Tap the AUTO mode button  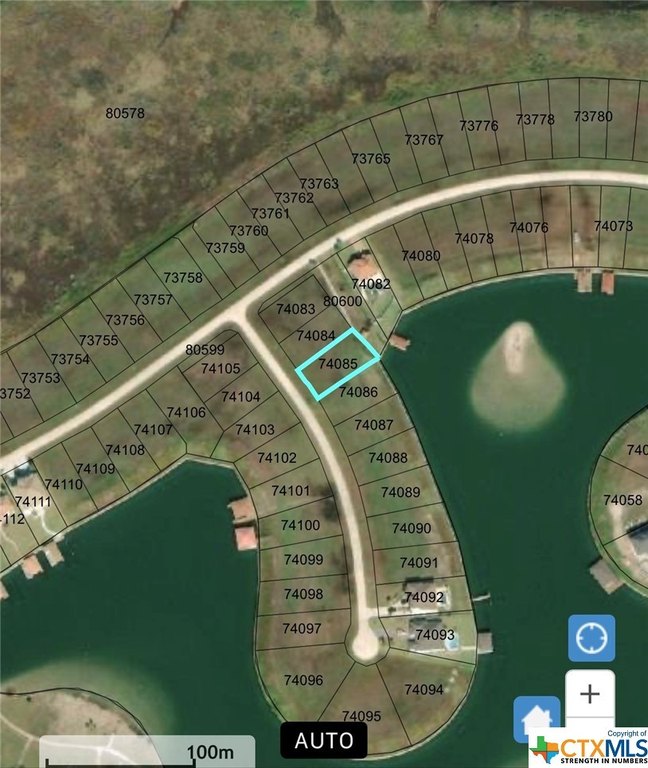point(324,741)
